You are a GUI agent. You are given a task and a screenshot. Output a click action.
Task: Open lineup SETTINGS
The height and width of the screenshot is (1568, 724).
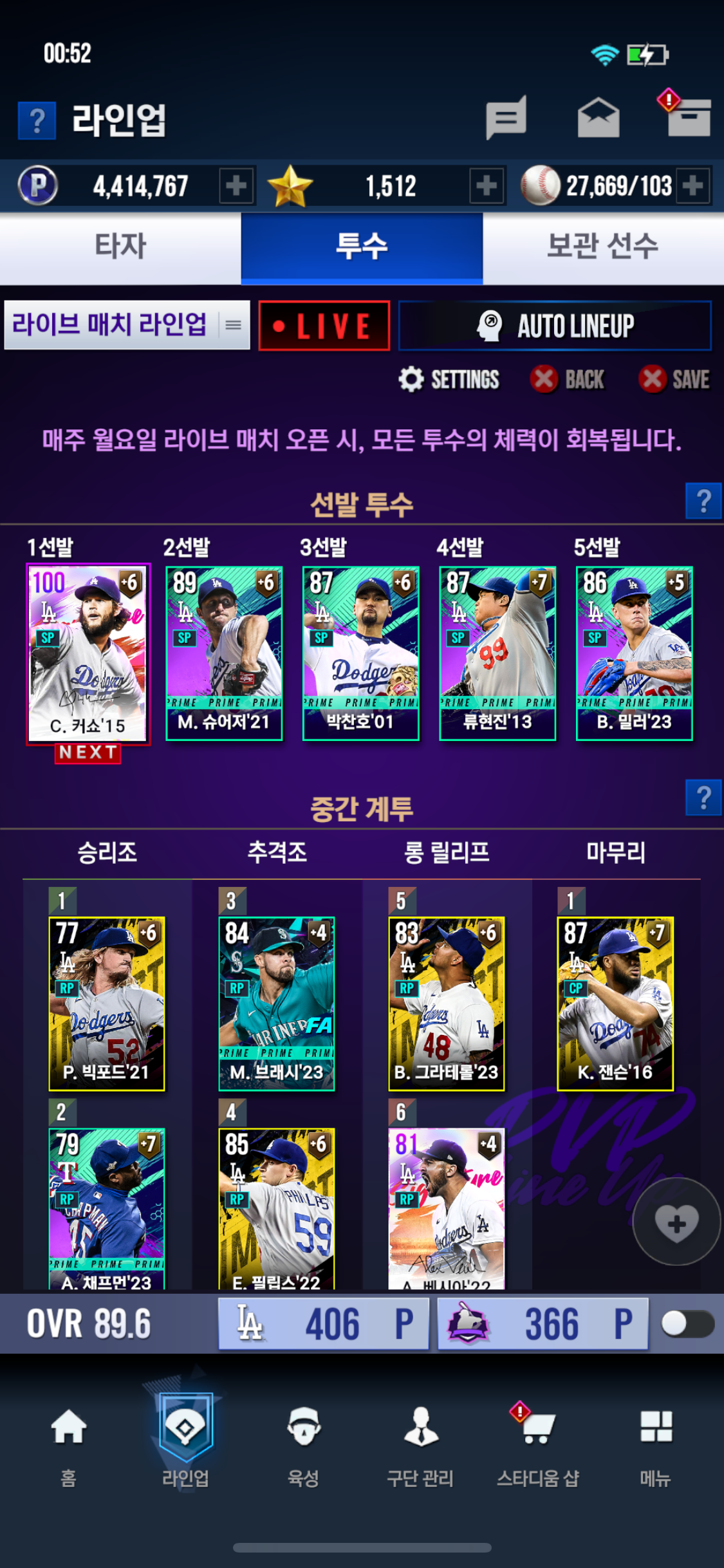point(449,379)
